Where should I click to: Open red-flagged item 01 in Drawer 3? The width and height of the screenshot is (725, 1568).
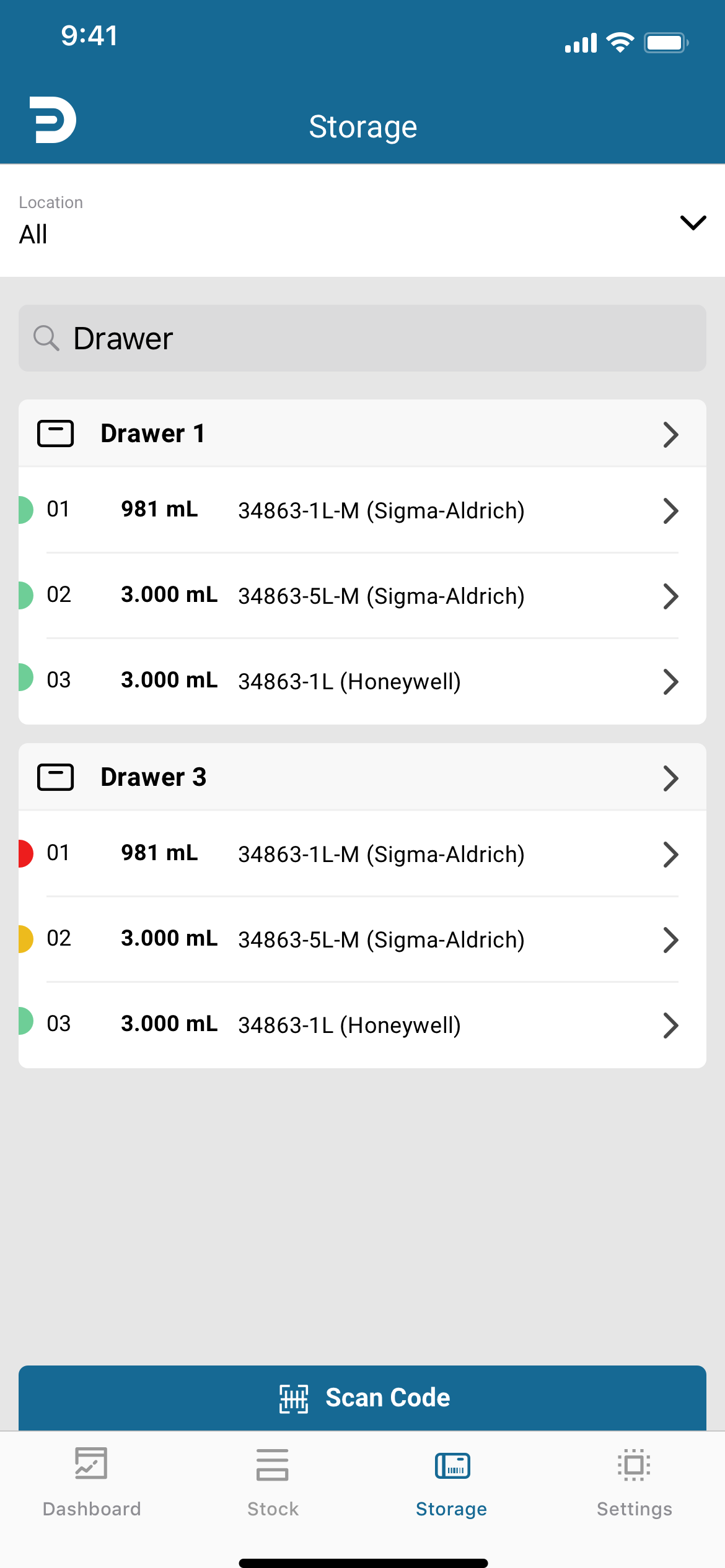(362, 854)
